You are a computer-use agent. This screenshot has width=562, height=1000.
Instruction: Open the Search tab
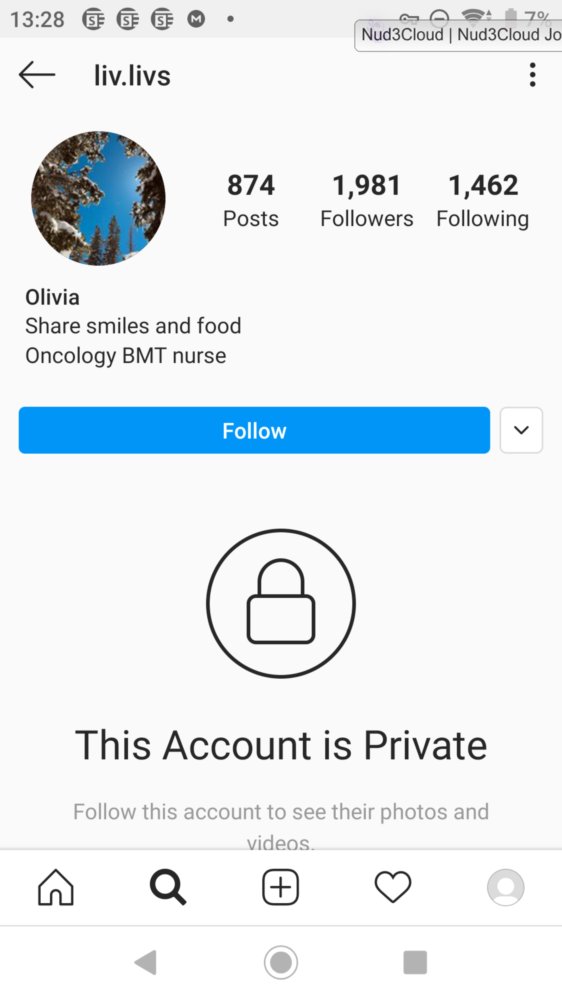coord(168,887)
